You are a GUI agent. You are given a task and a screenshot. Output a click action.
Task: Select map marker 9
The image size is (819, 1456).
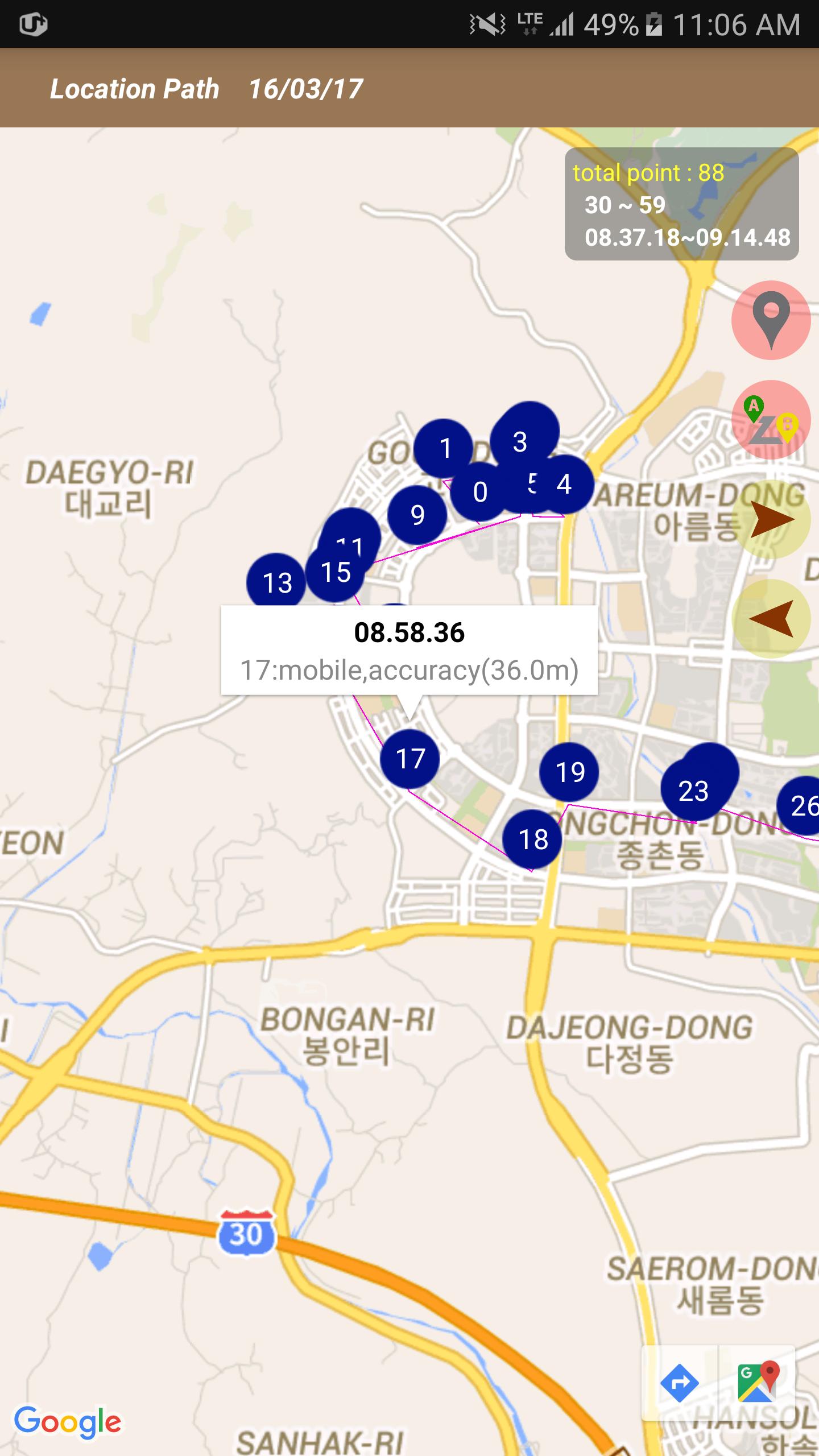click(x=417, y=515)
